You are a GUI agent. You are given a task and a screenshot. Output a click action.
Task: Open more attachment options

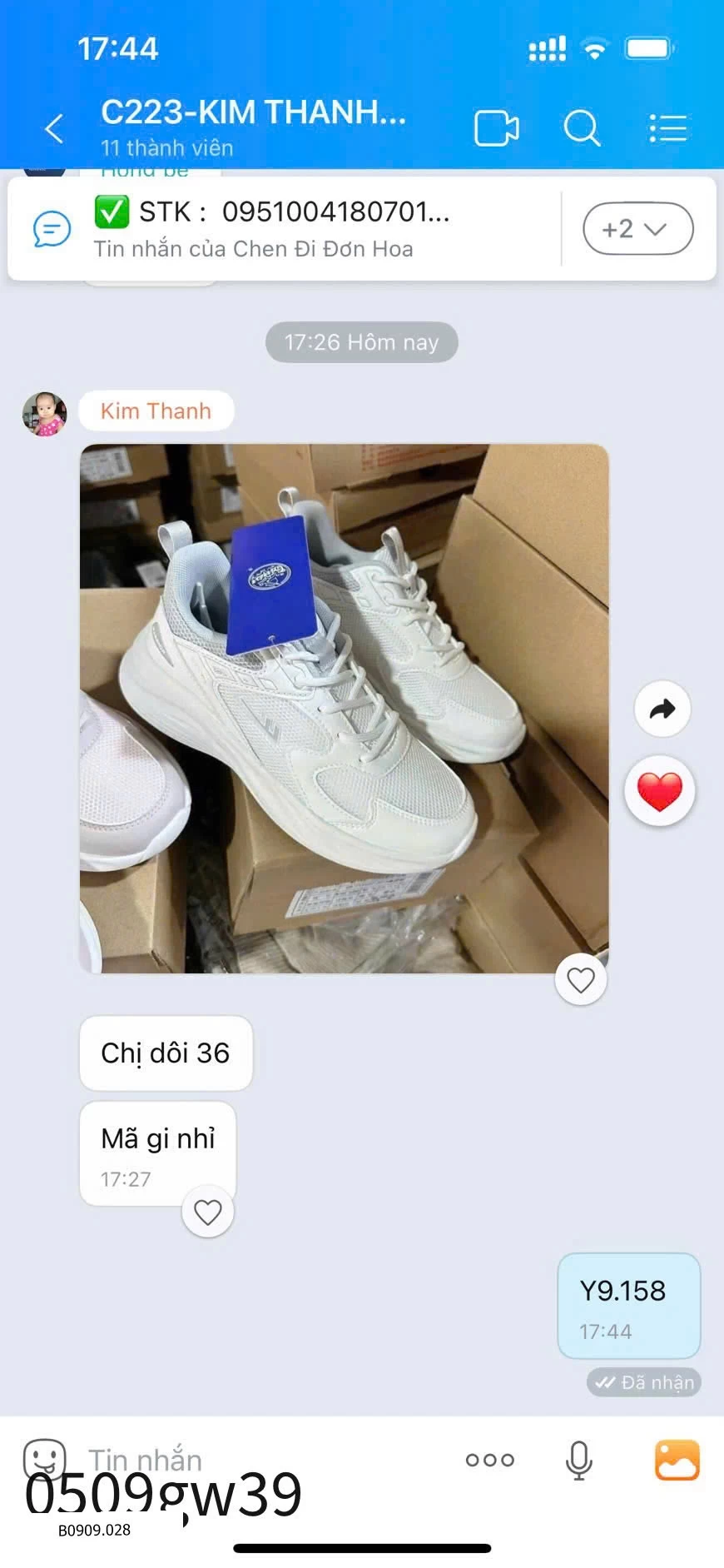tap(490, 1460)
